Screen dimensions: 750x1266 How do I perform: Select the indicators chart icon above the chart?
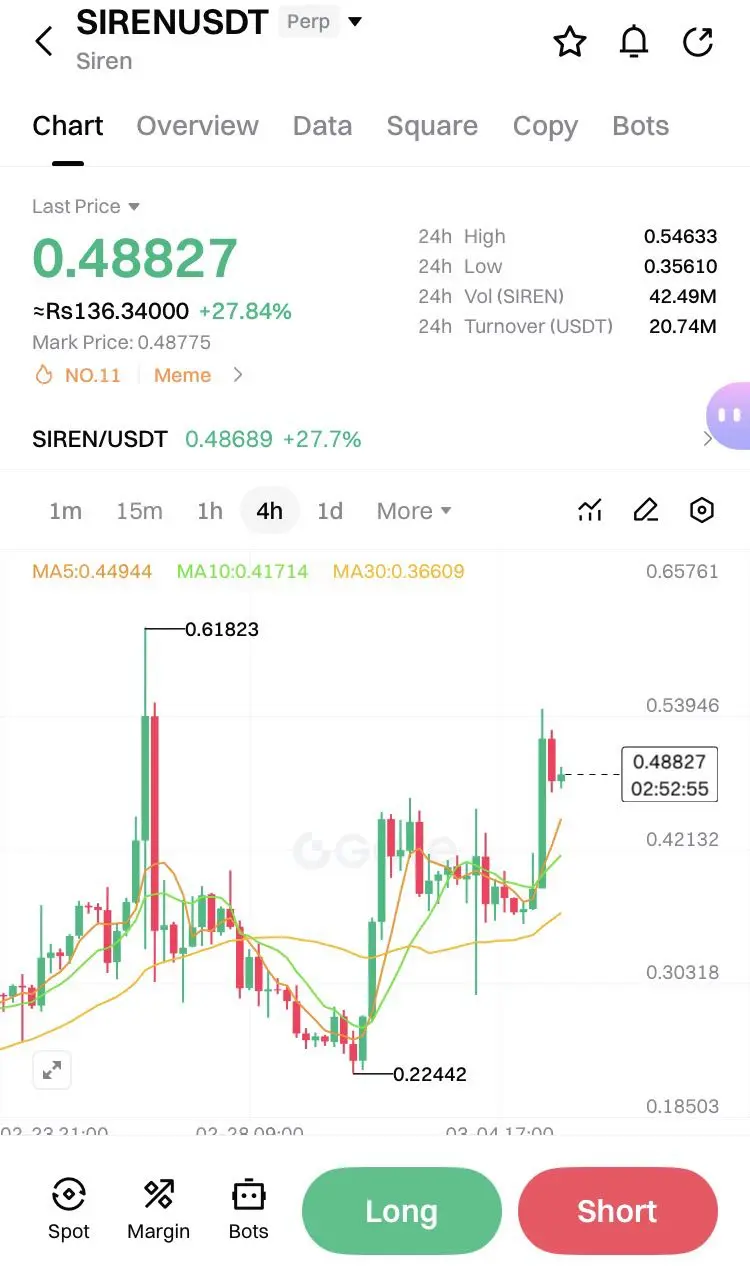pyautogui.click(x=590, y=510)
